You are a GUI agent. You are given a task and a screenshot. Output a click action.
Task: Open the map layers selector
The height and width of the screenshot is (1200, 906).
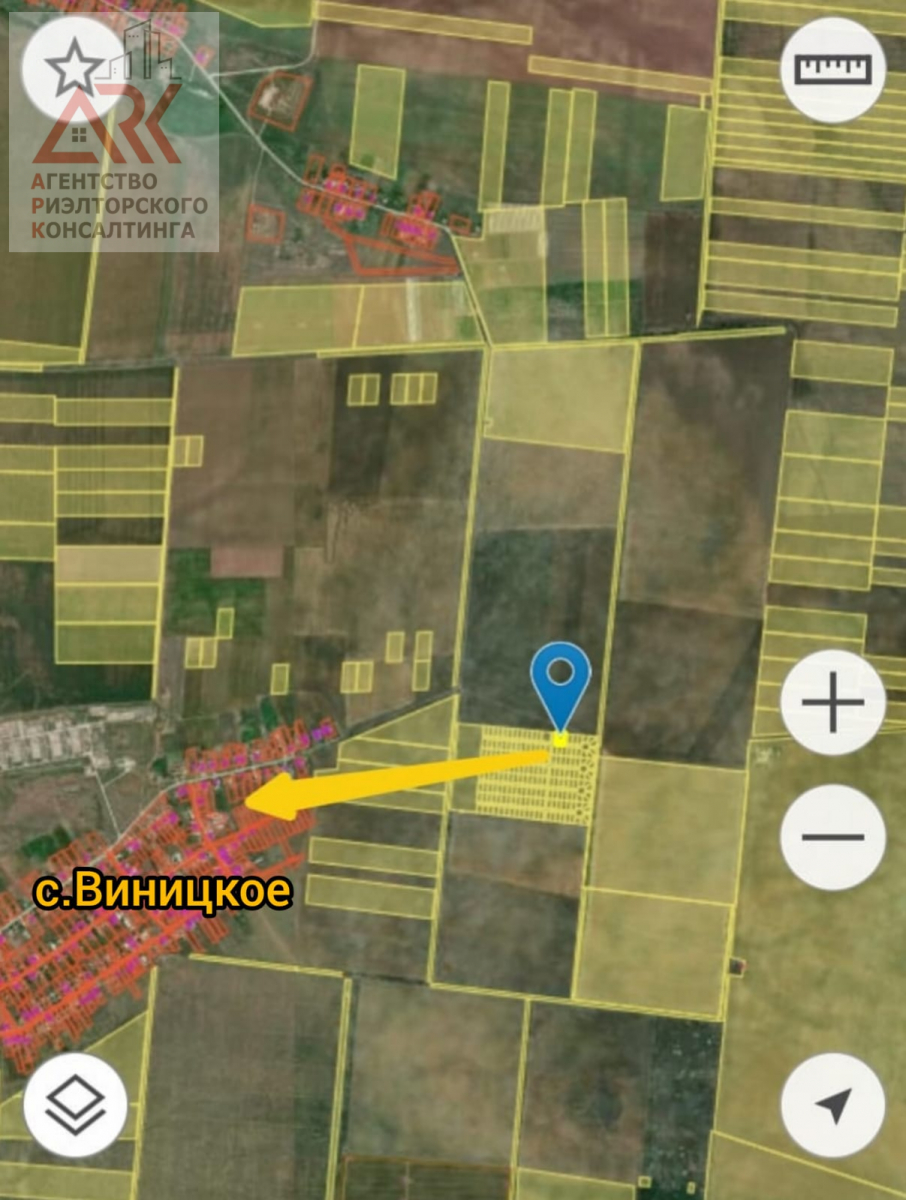(x=75, y=1105)
